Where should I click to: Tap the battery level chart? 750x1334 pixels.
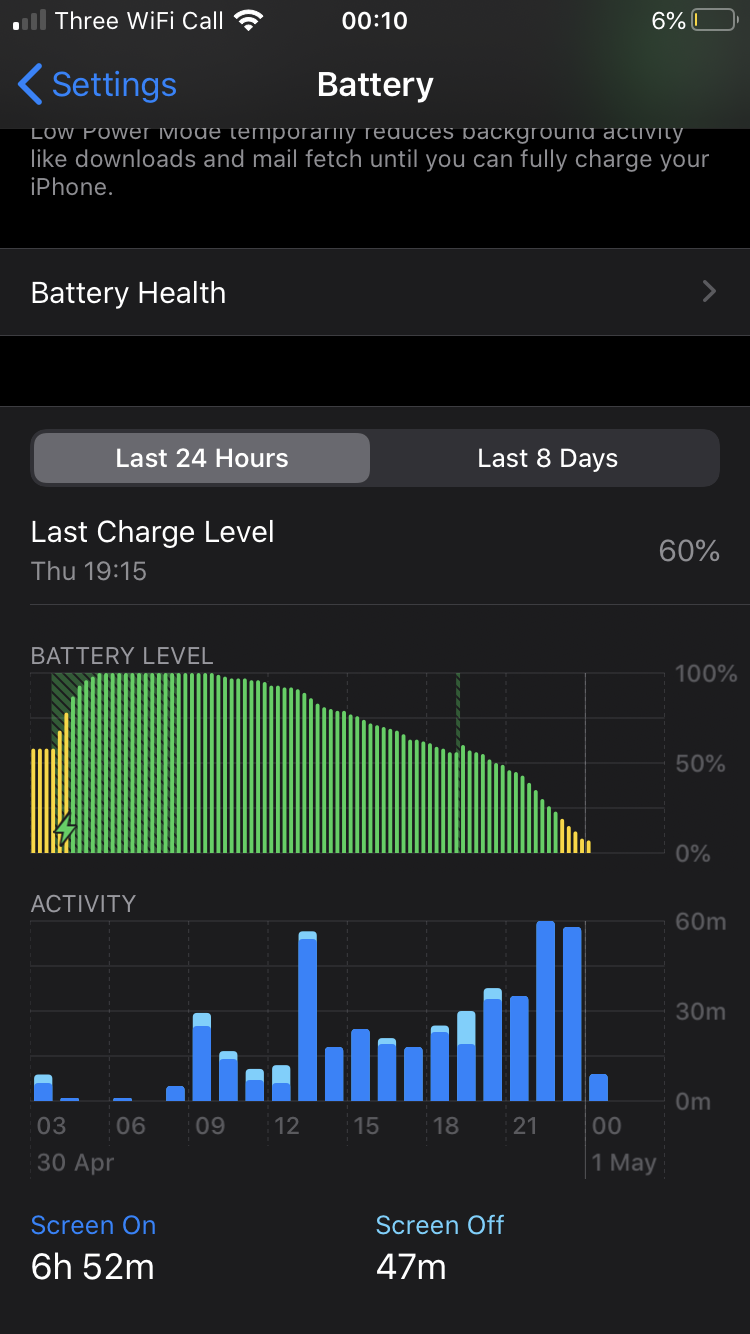pyautogui.click(x=347, y=764)
